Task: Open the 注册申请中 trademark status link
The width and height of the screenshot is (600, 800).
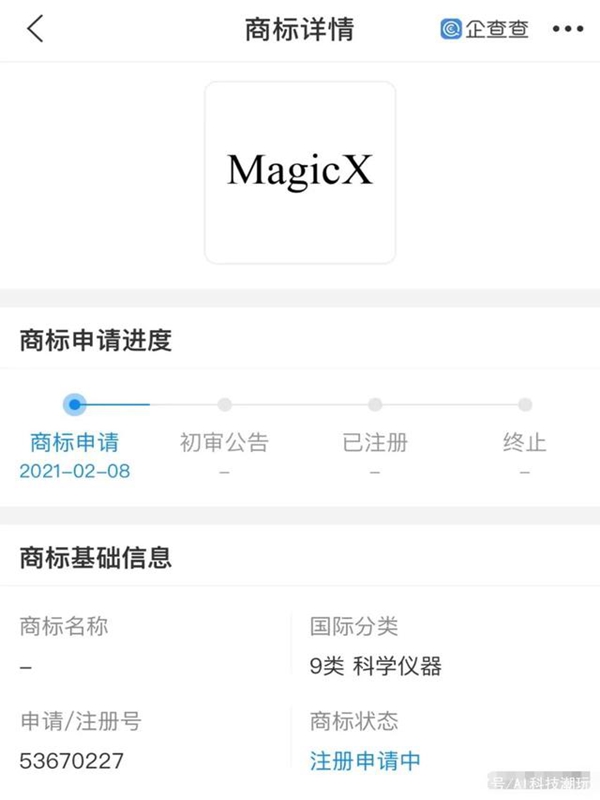Action: click(x=365, y=760)
